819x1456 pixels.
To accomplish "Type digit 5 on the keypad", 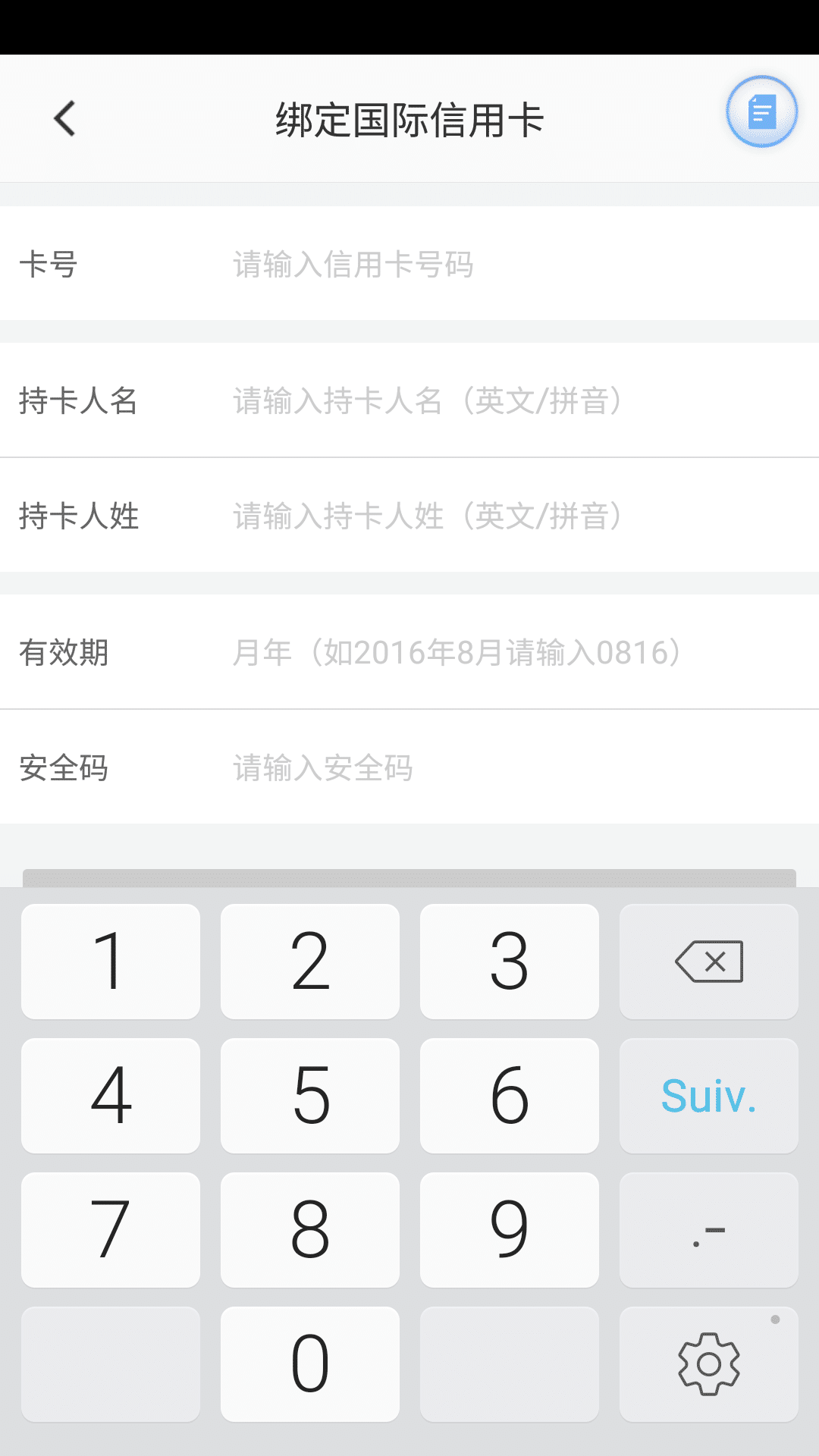I will pyautogui.click(x=310, y=1096).
